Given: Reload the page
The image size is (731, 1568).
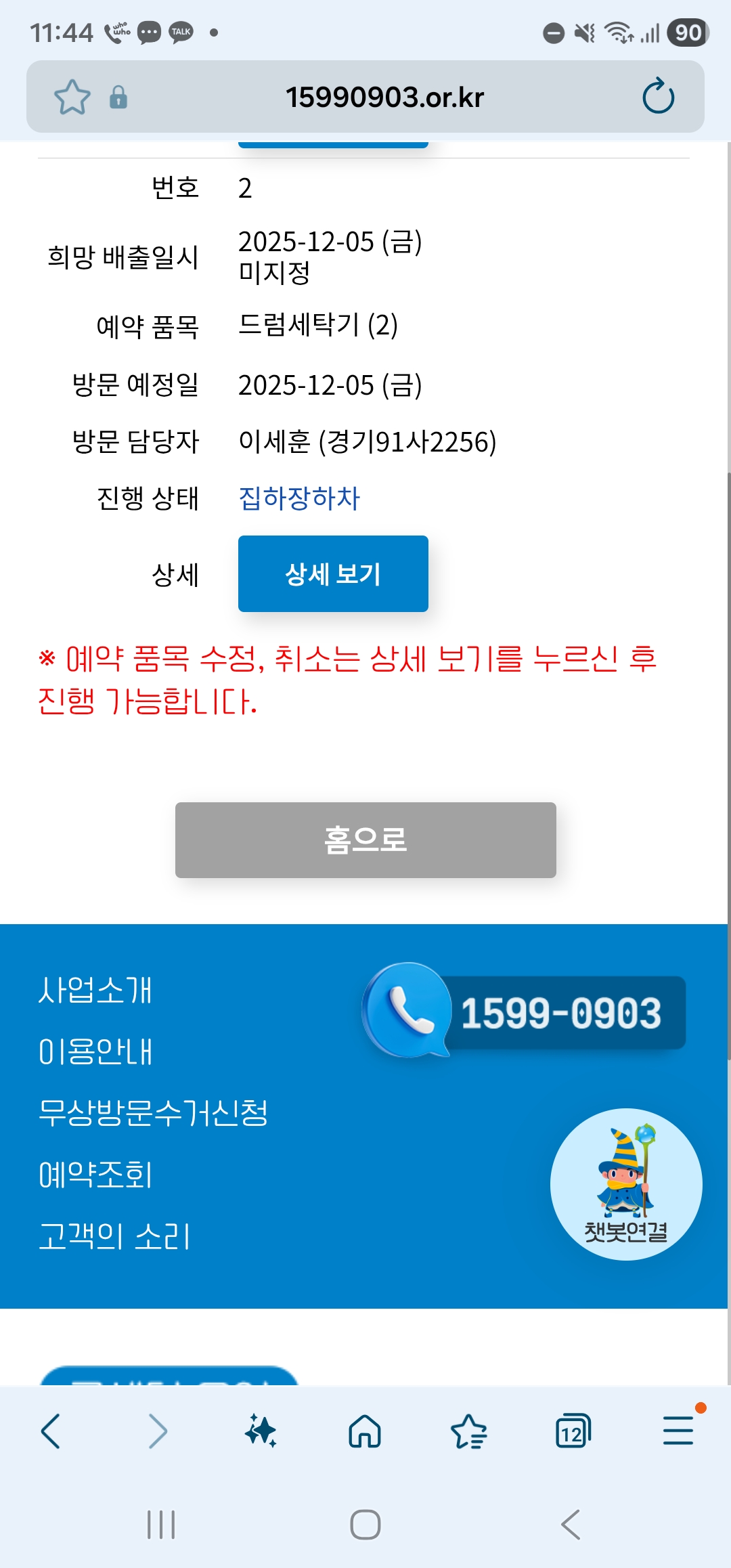Looking at the screenshot, I should pos(658,97).
